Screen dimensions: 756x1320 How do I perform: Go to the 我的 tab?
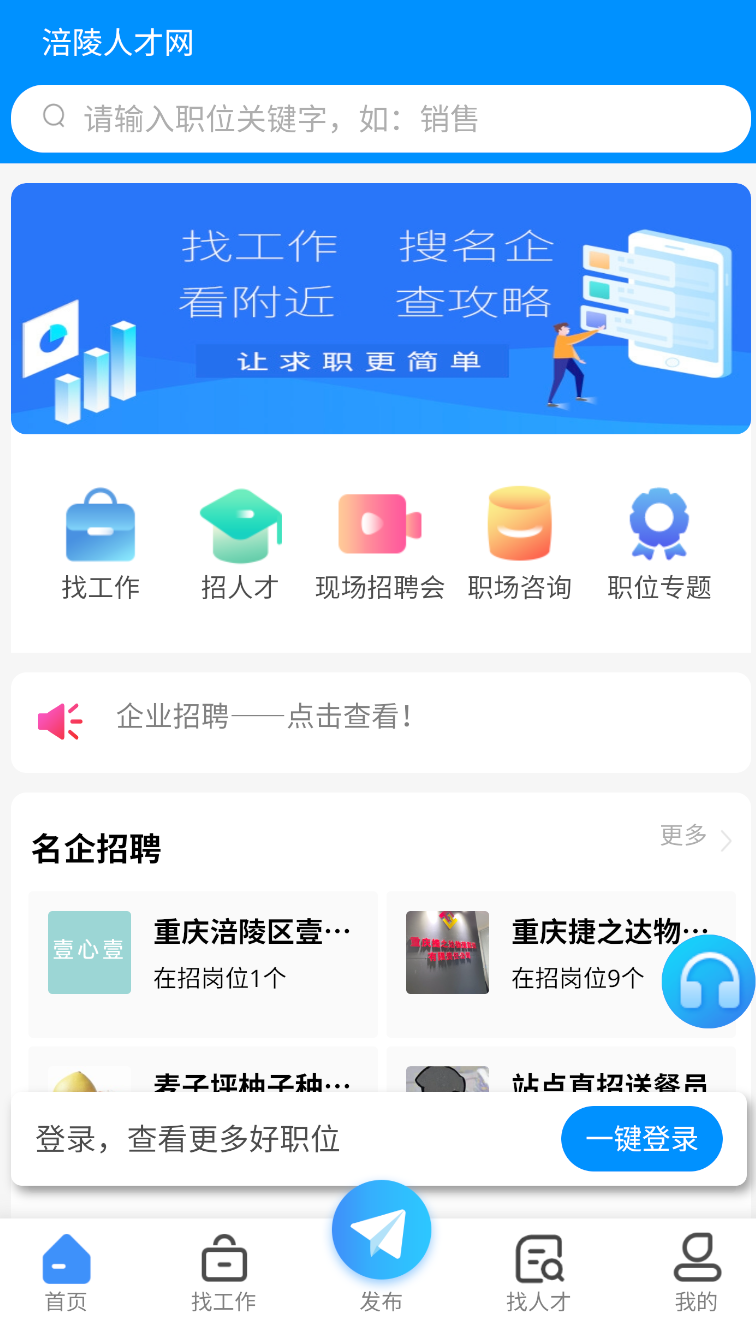[696, 1272]
